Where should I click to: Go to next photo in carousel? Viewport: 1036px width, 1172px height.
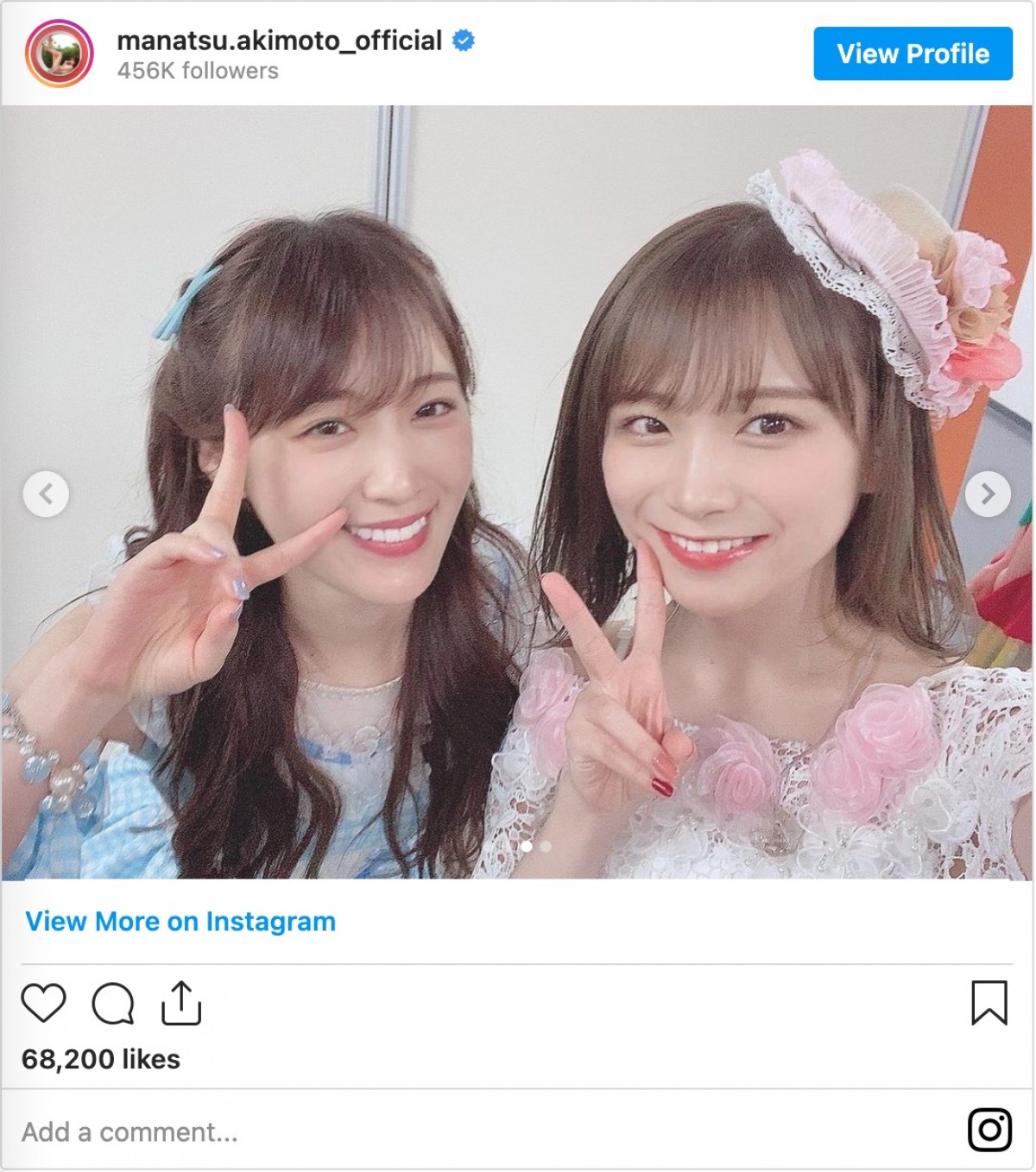tap(988, 494)
